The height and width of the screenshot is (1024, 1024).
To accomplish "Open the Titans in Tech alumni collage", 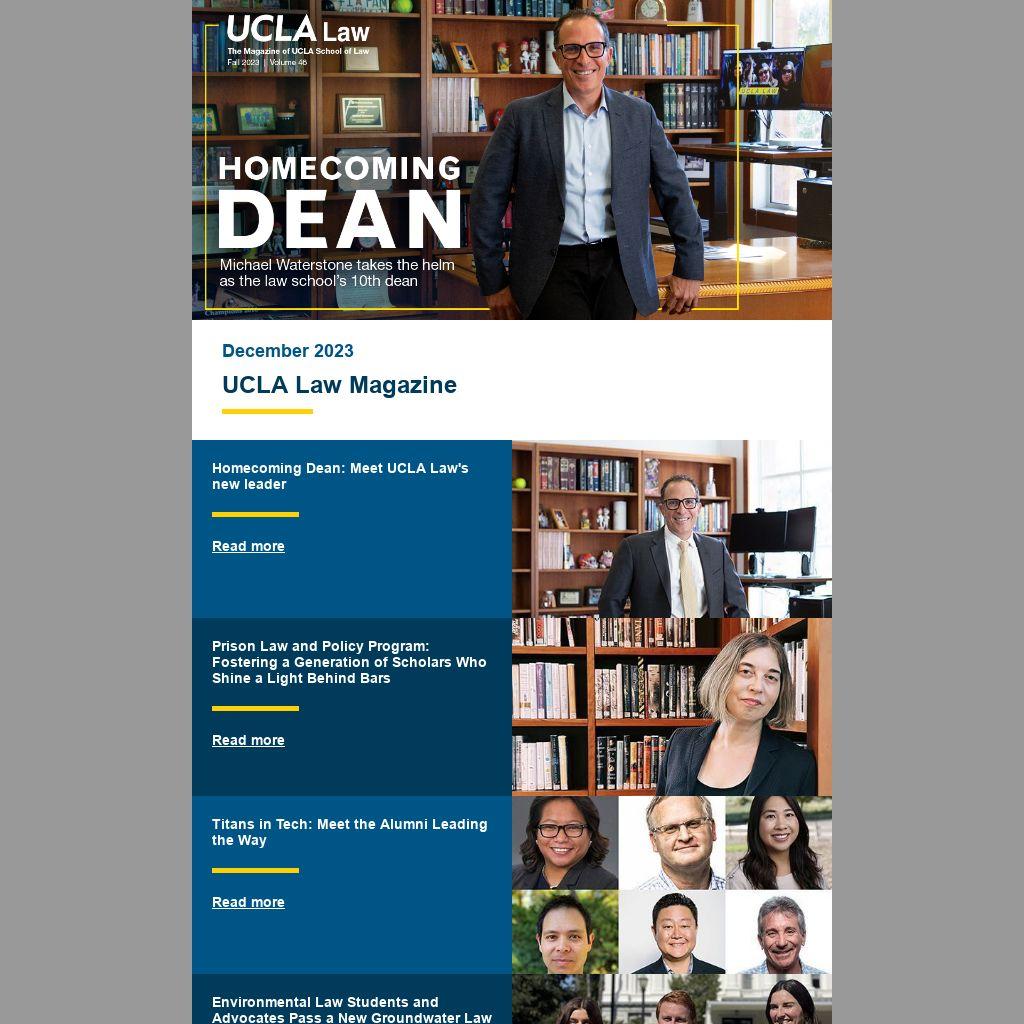I will (671, 885).
